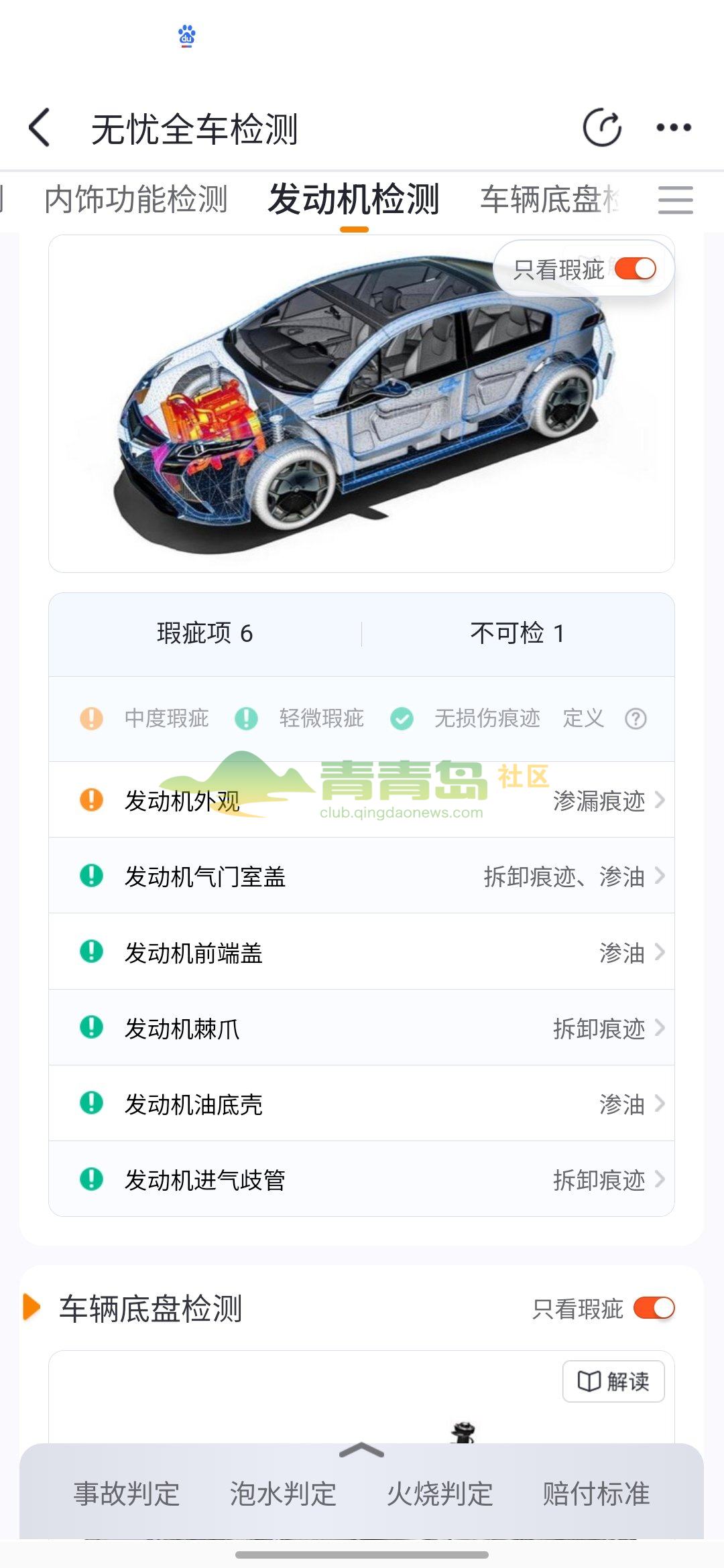724x1568 pixels.
Task: Select 发动机棘爪 拆卸痕迹 row
Action: click(x=362, y=1028)
